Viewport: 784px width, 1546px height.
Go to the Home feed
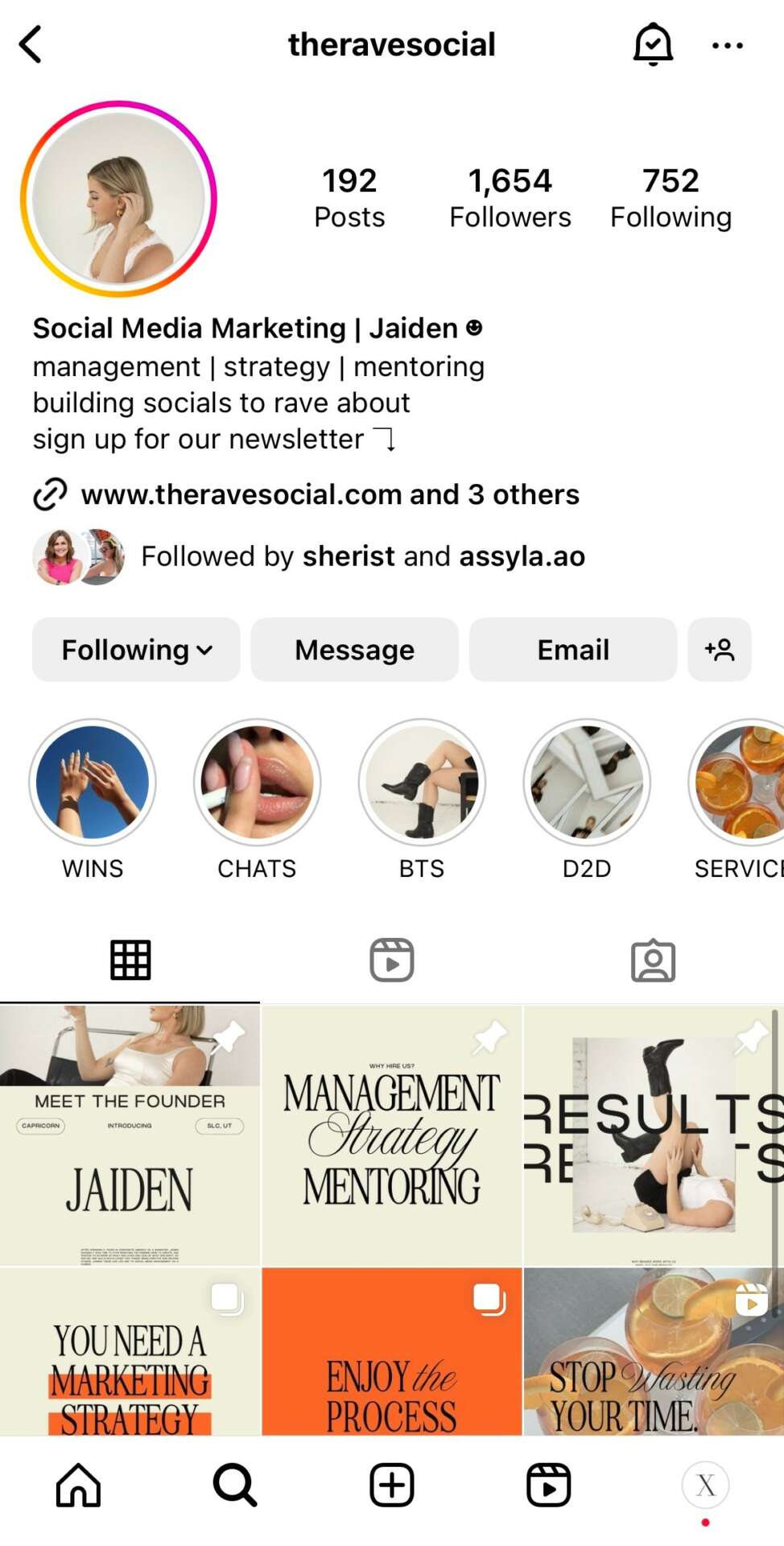tap(78, 1485)
